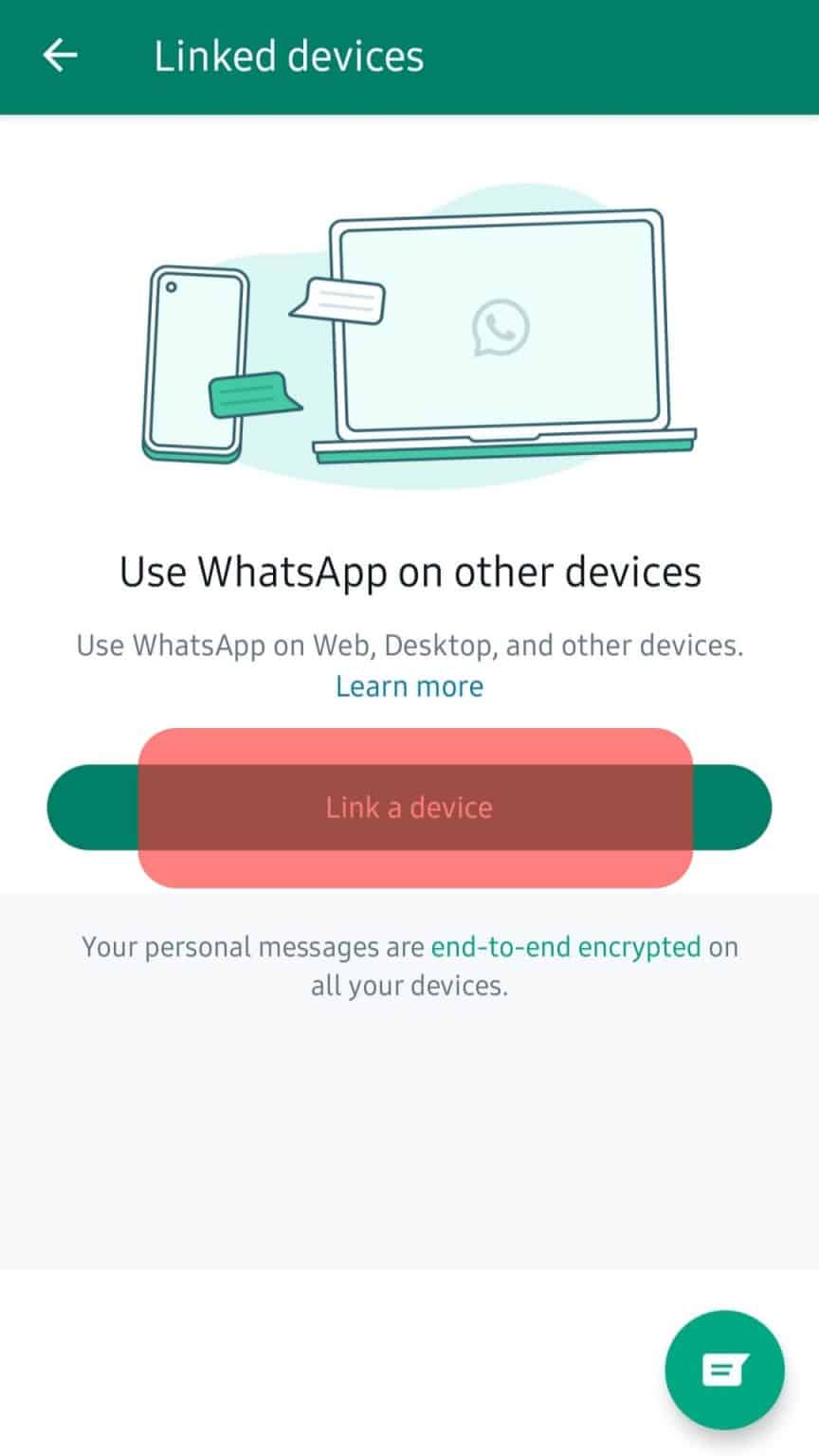Tap the highlighted Link a device area

[409, 807]
